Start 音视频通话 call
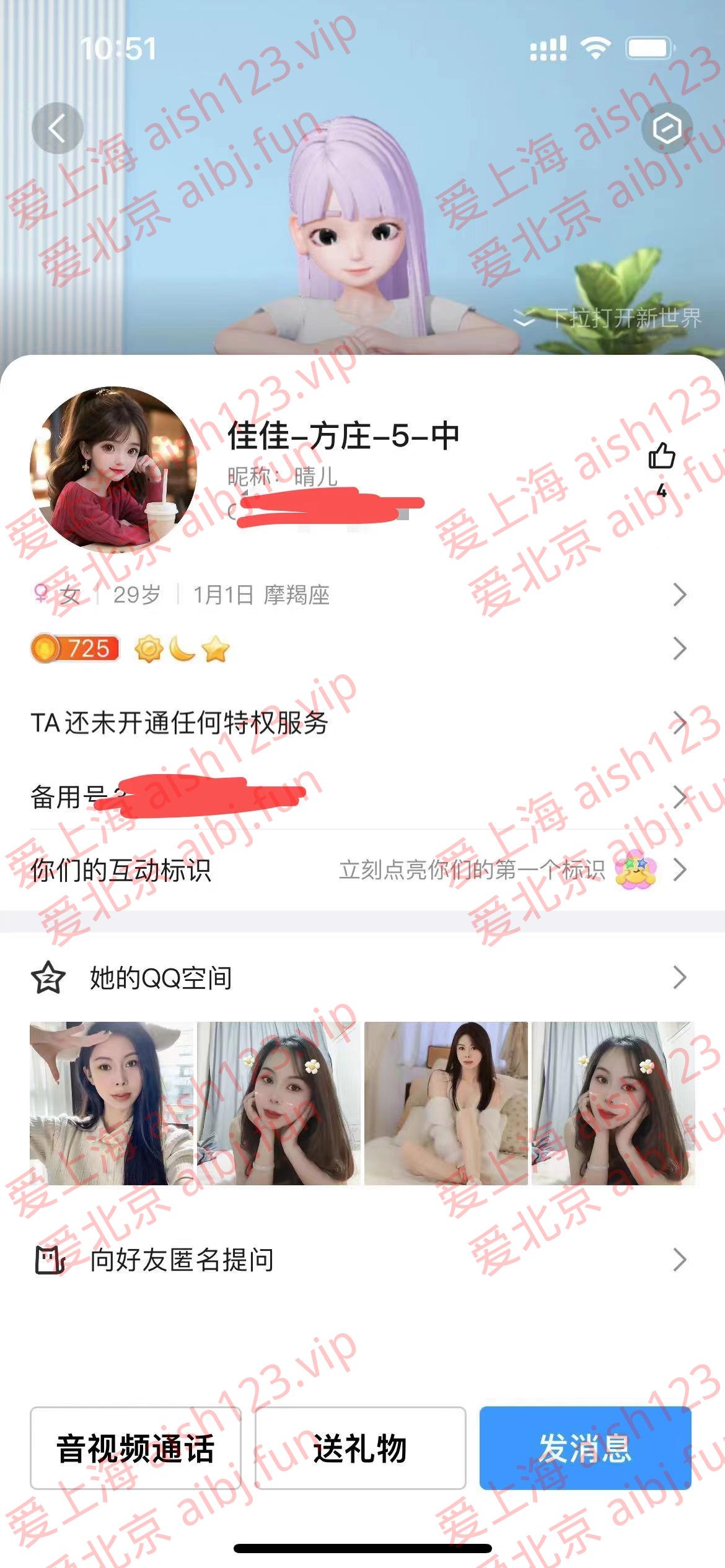The image size is (725, 1568). 135,1448
